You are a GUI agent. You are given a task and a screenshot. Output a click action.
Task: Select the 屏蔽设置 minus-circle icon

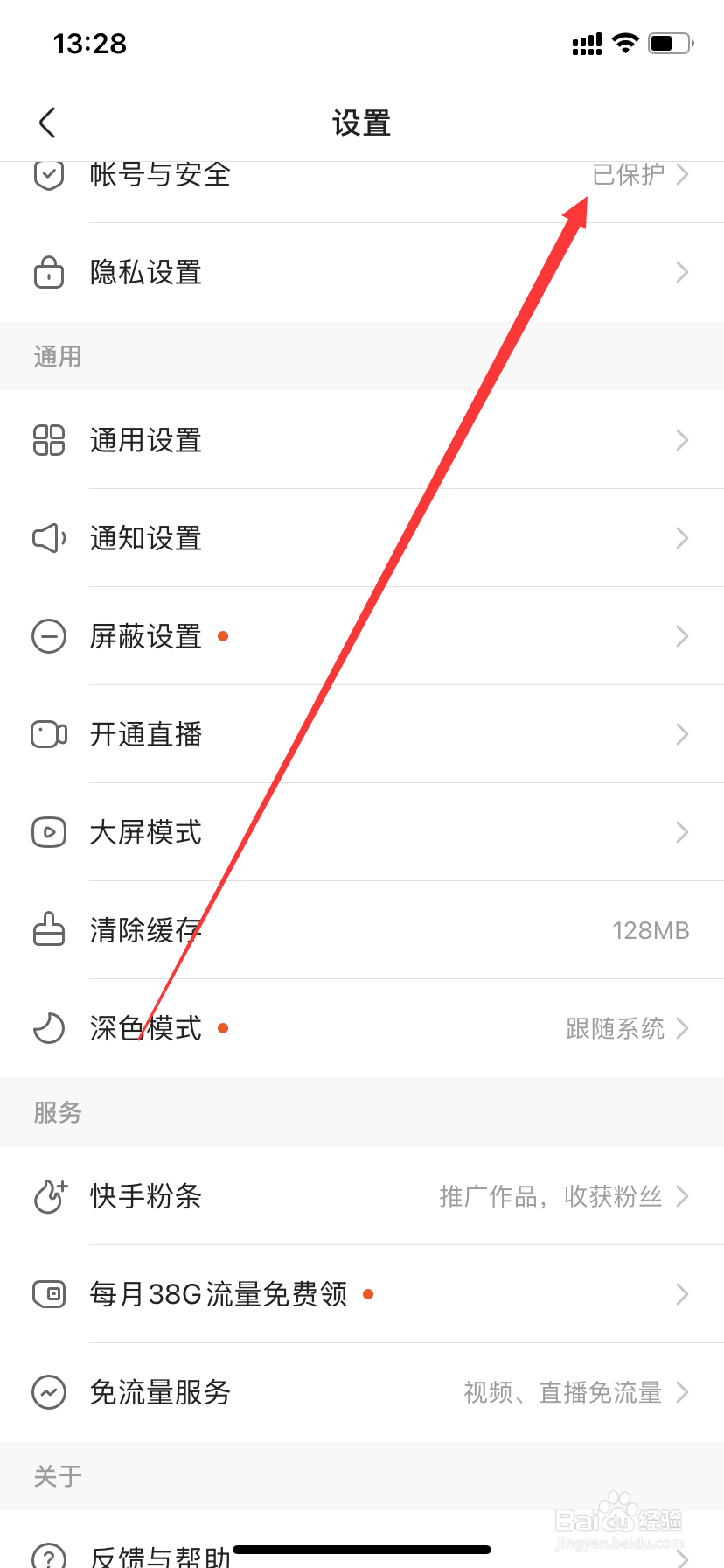pyautogui.click(x=50, y=636)
